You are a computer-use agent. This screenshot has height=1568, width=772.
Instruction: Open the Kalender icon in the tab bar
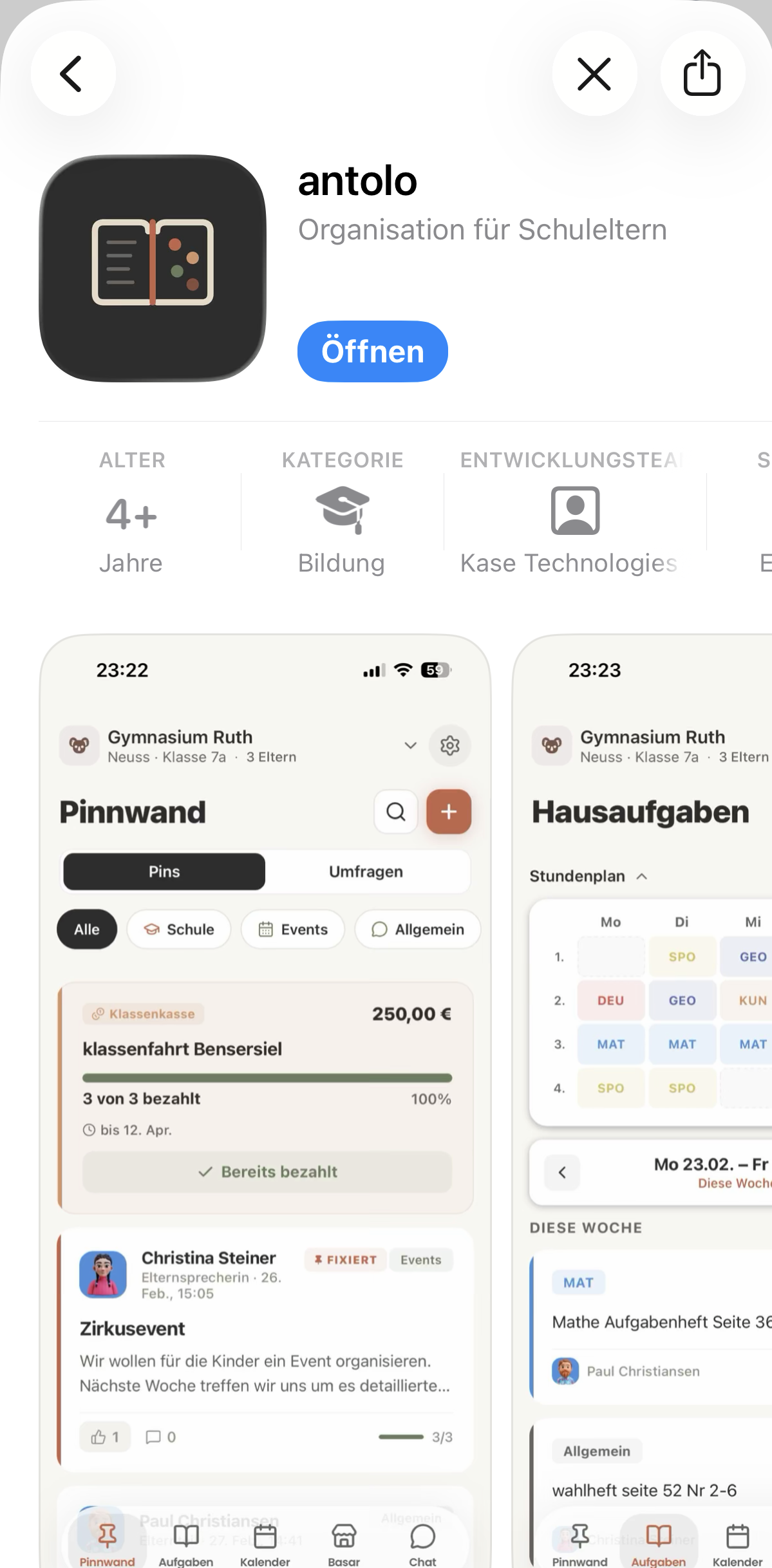(266, 1535)
